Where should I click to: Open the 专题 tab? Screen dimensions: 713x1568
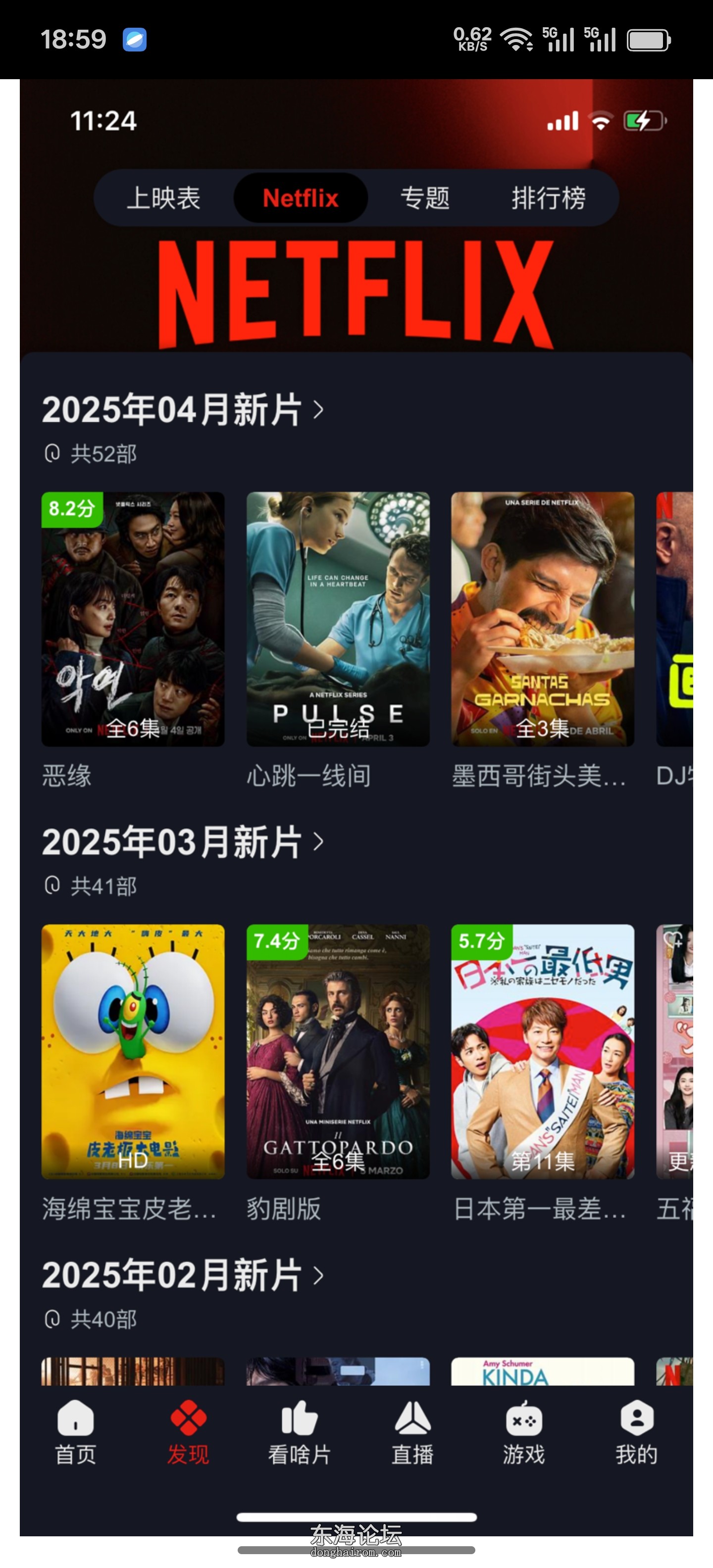(425, 198)
